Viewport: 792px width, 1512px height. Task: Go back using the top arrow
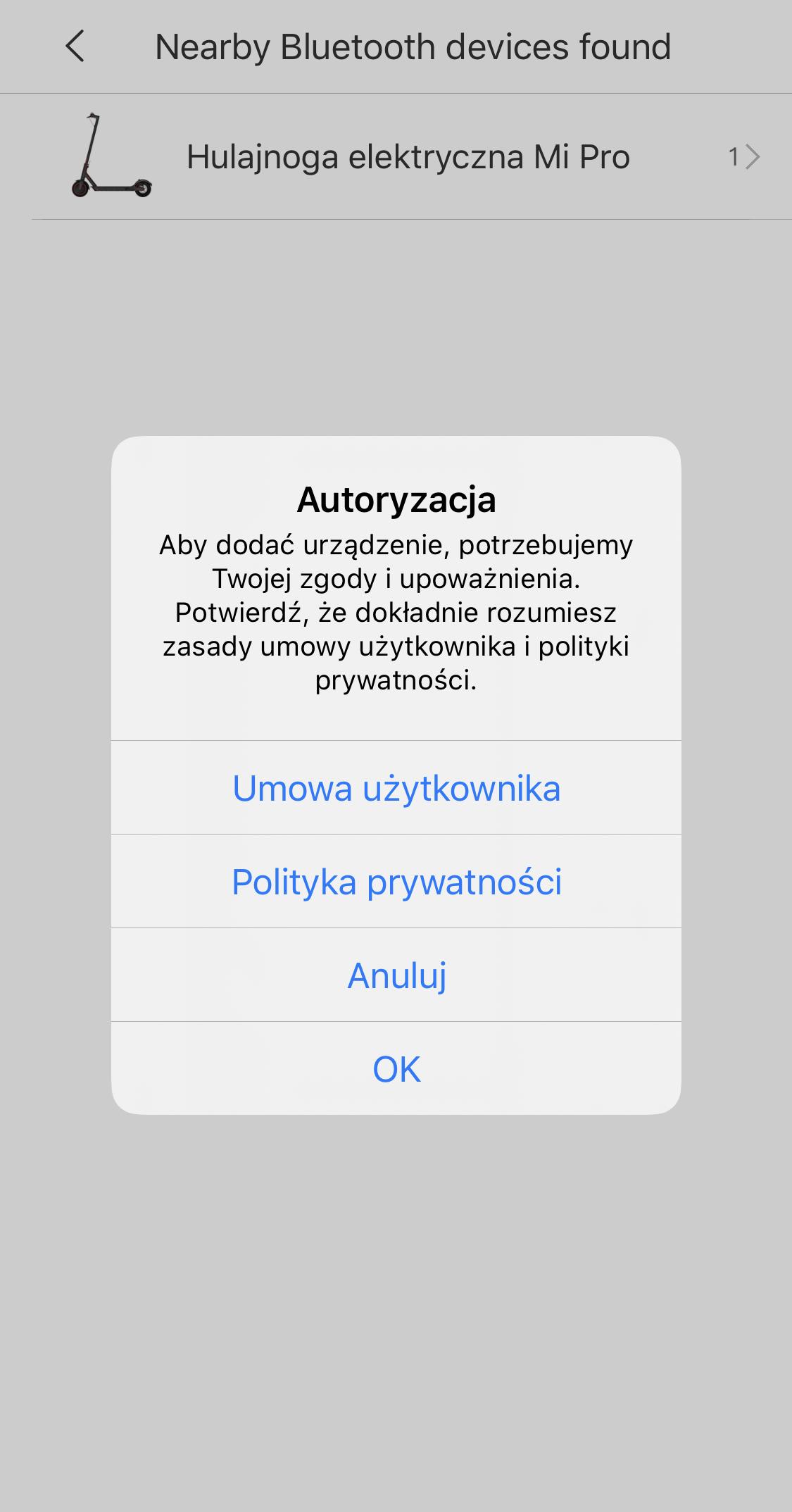(75, 46)
